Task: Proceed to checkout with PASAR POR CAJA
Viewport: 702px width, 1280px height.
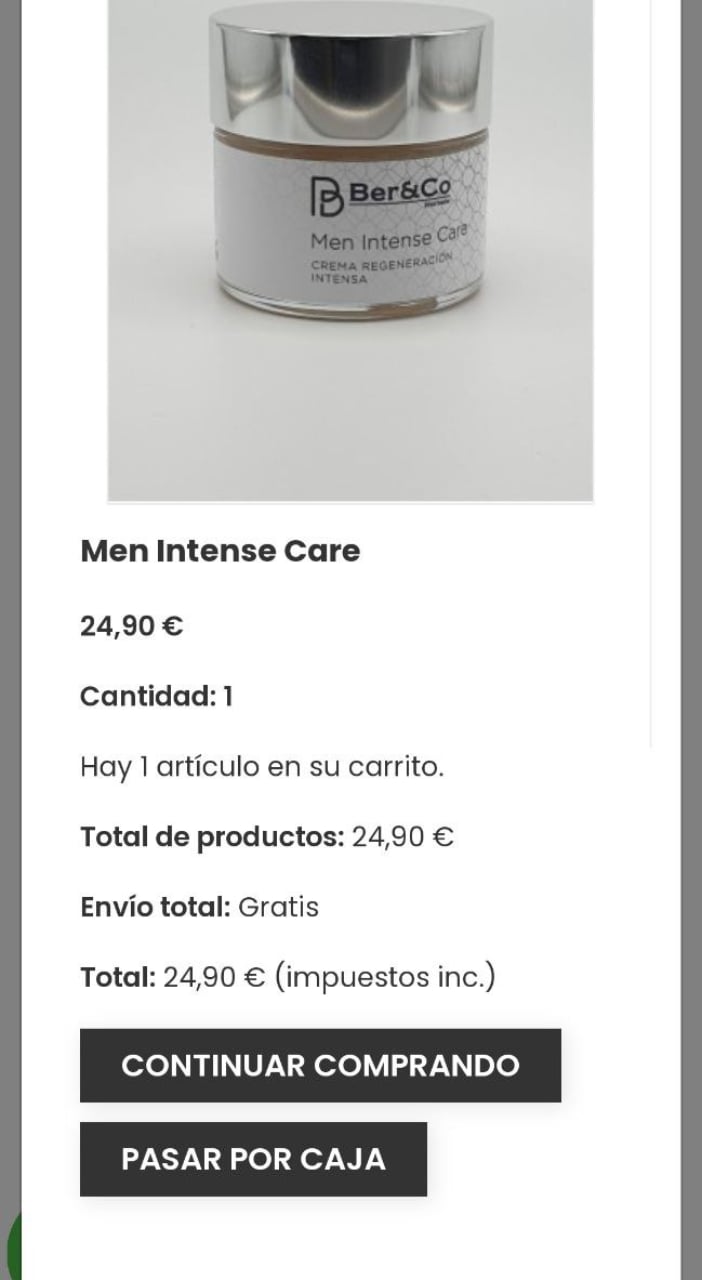Action: click(x=253, y=1159)
